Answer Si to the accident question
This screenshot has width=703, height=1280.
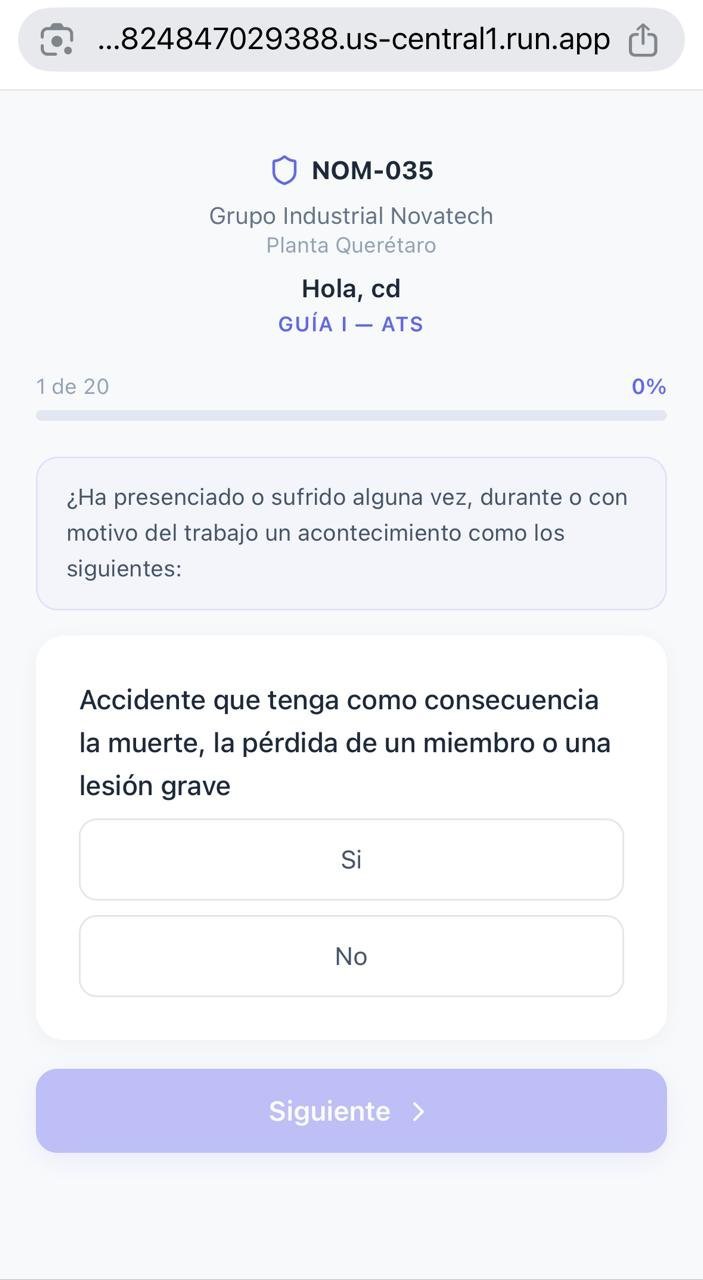[351, 860]
